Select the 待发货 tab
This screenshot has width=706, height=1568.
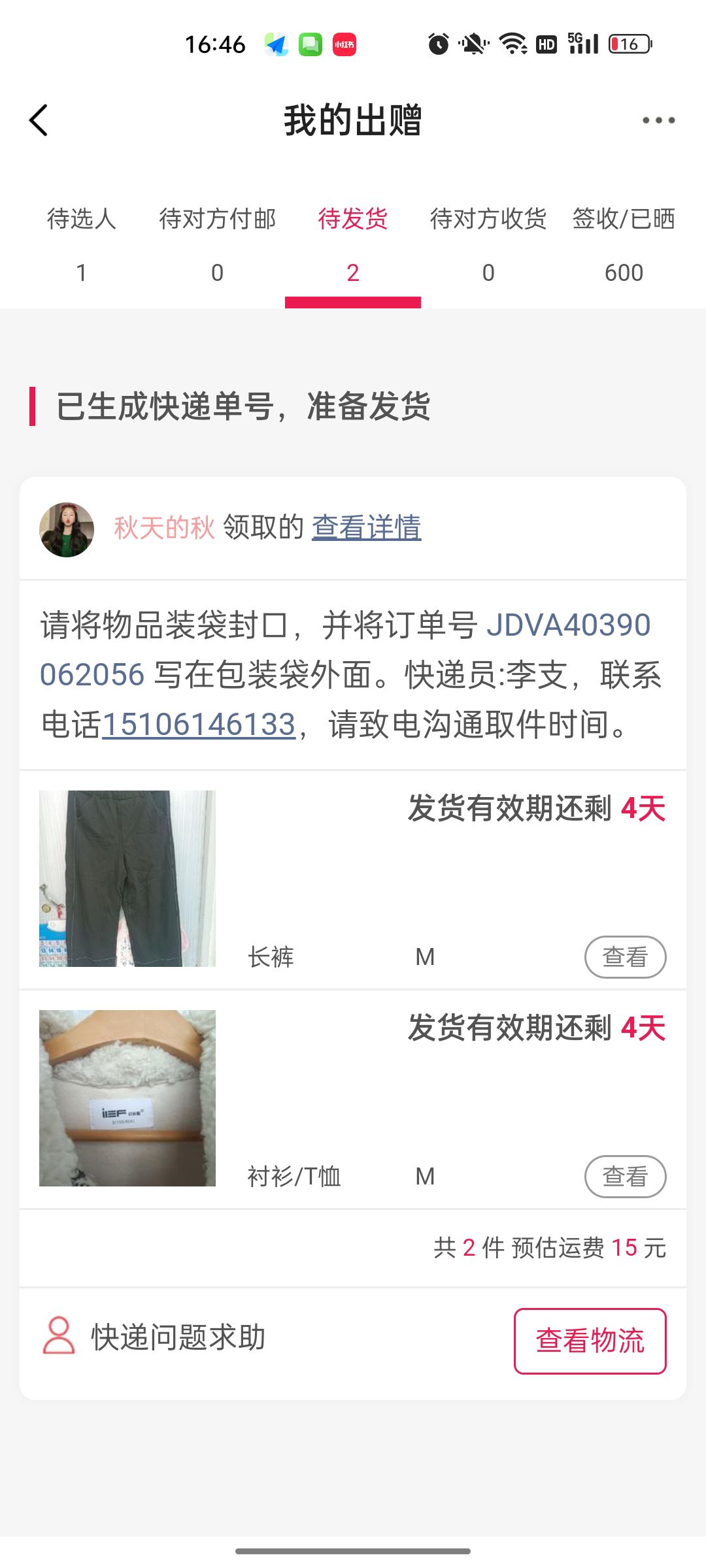coord(353,245)
